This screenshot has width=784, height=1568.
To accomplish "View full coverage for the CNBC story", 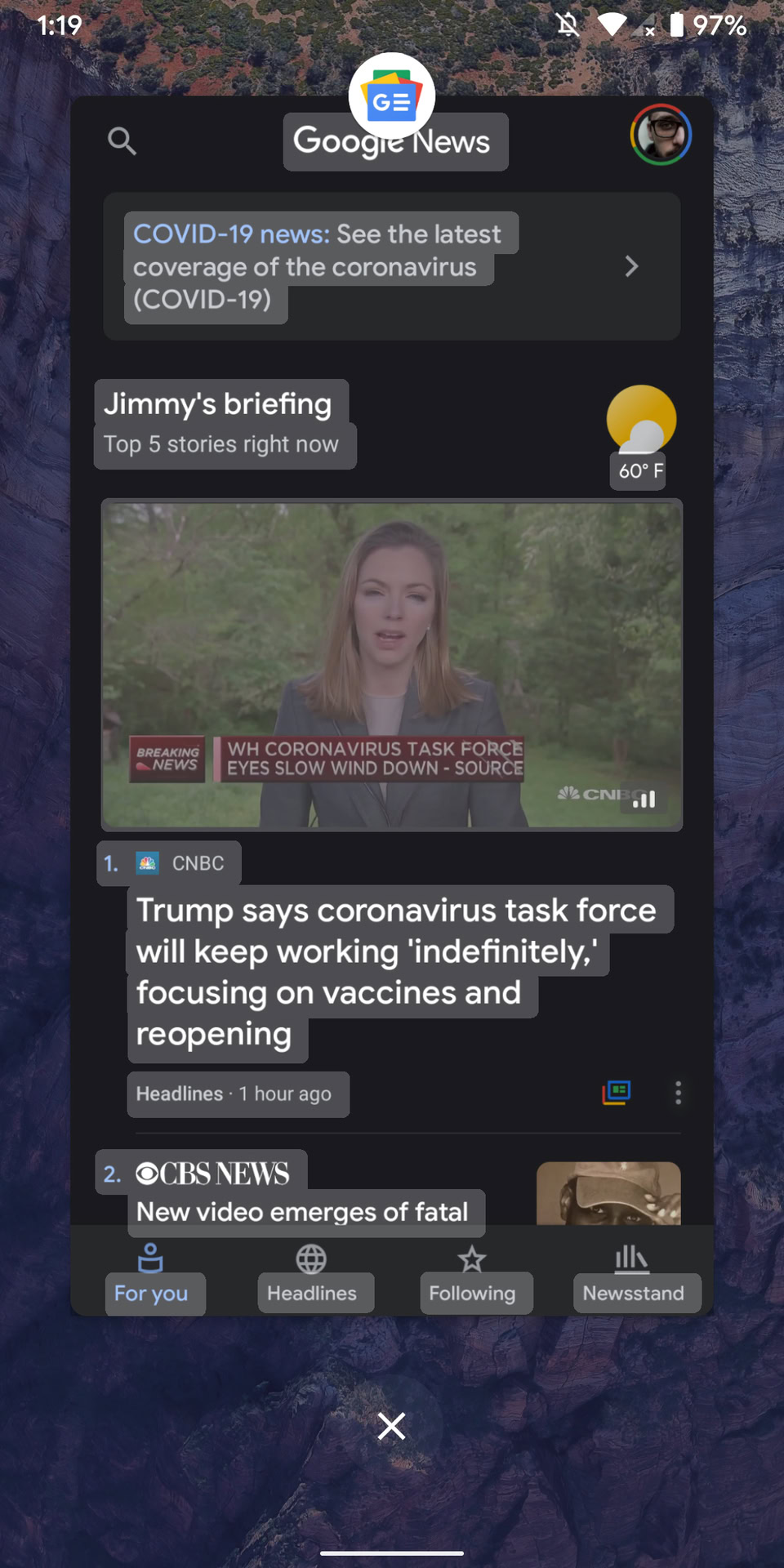I will pos(617,1093).
